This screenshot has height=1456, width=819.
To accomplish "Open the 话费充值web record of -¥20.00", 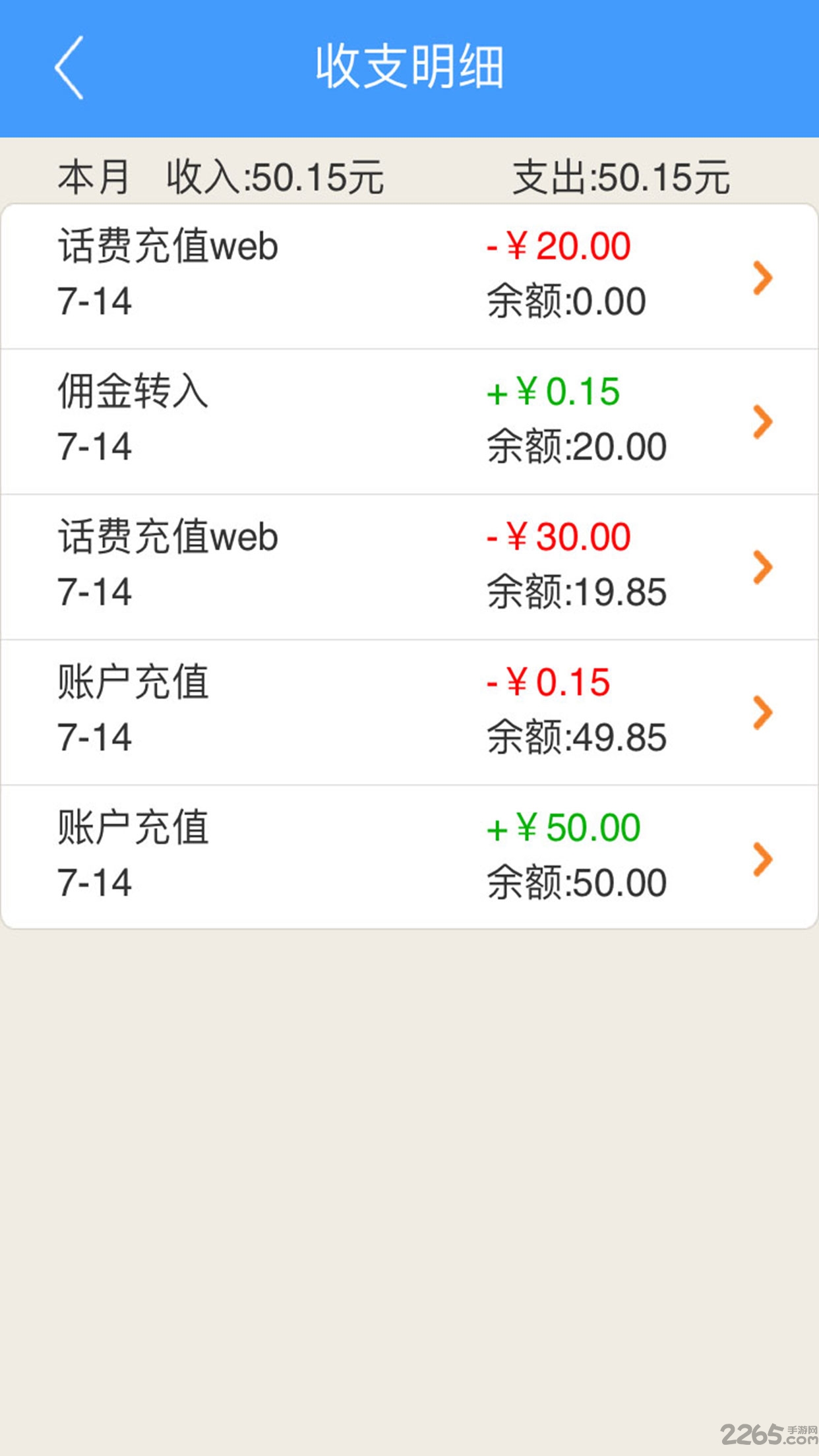I will (409, 276).
